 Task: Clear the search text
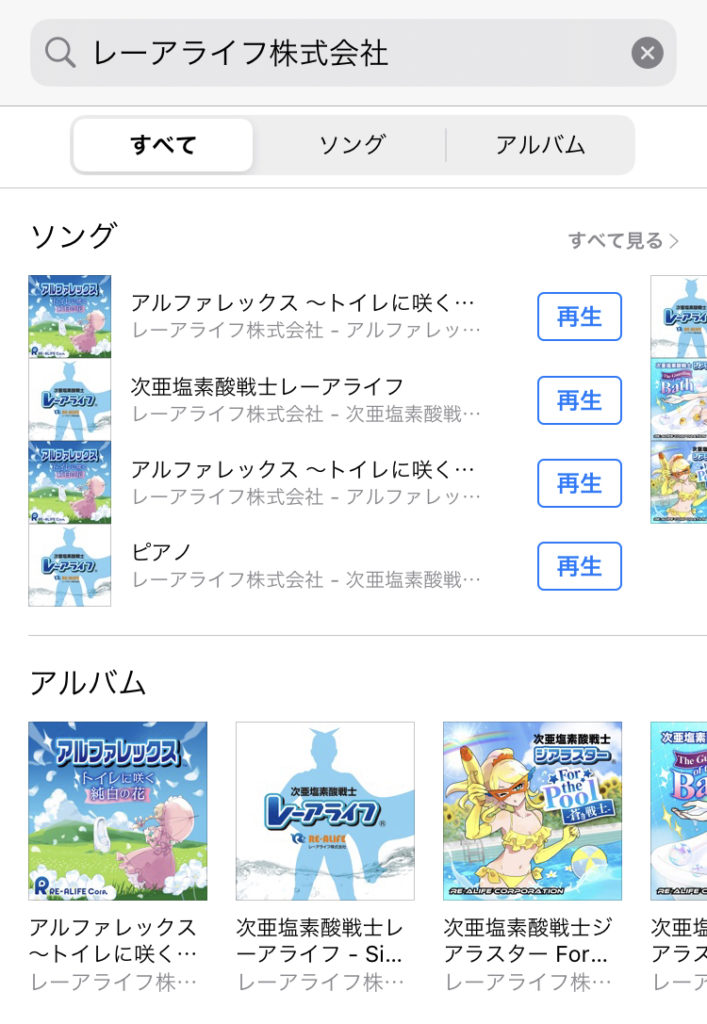tap(647, 53)
